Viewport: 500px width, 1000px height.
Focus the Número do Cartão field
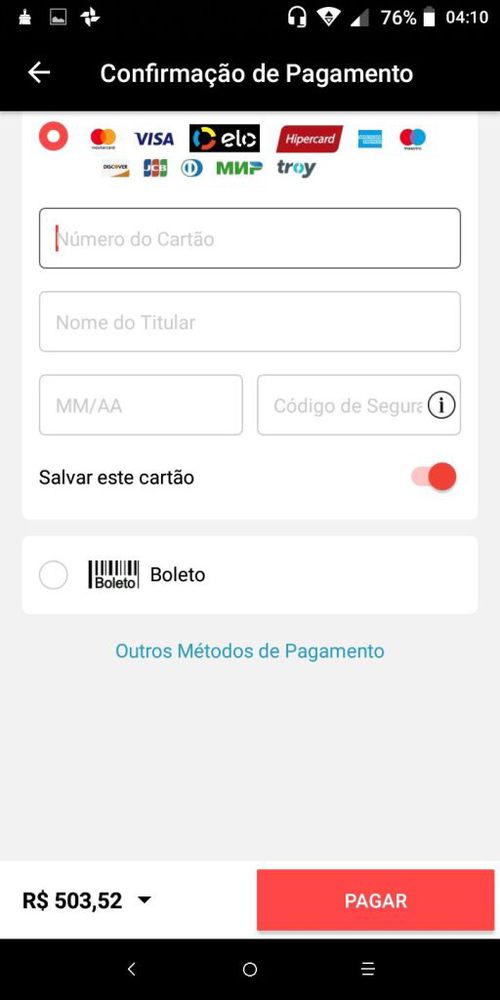point(250,239)
